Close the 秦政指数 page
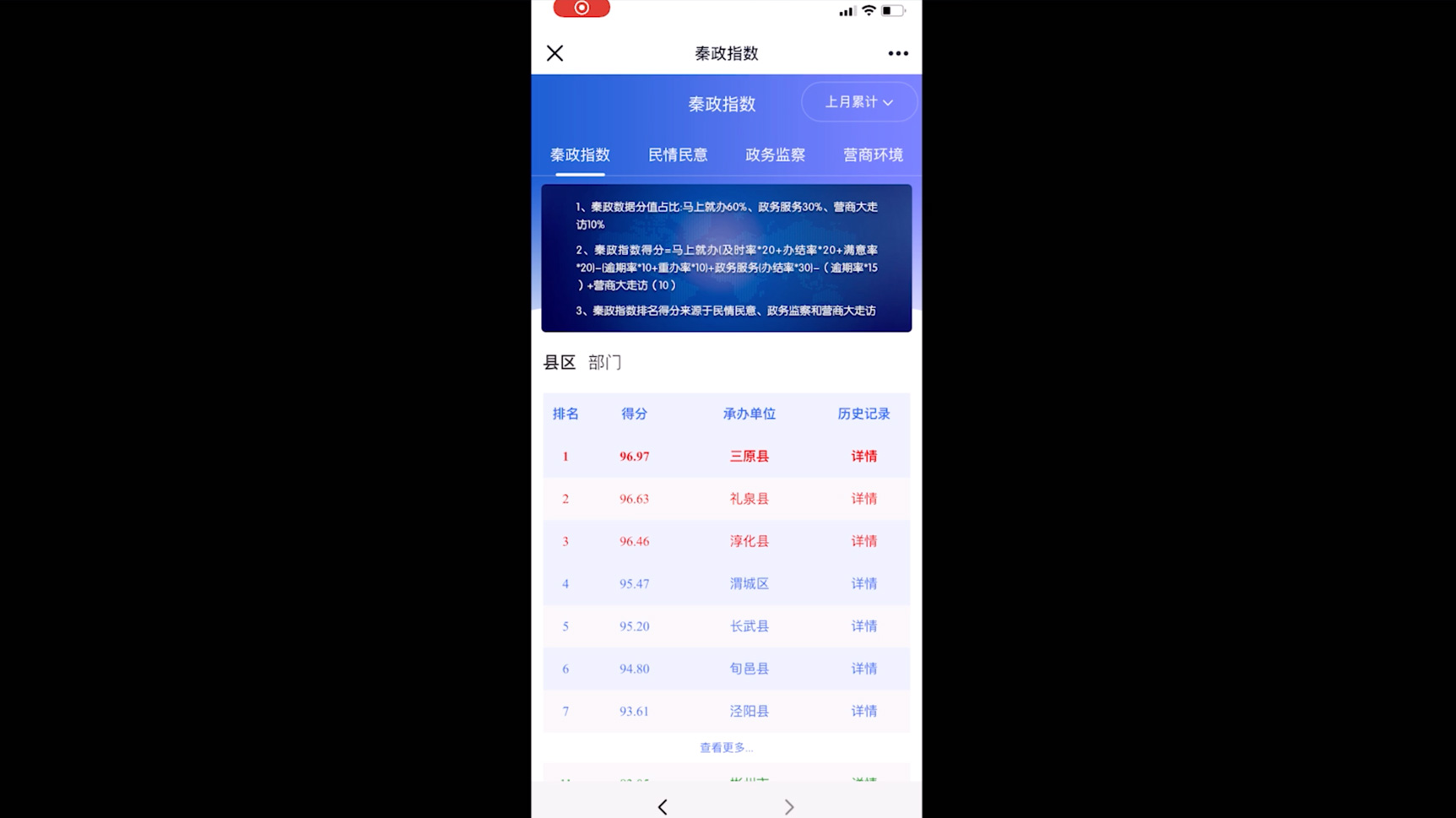The height and width of the screenshot is (818, 1456). coord(555,53)
